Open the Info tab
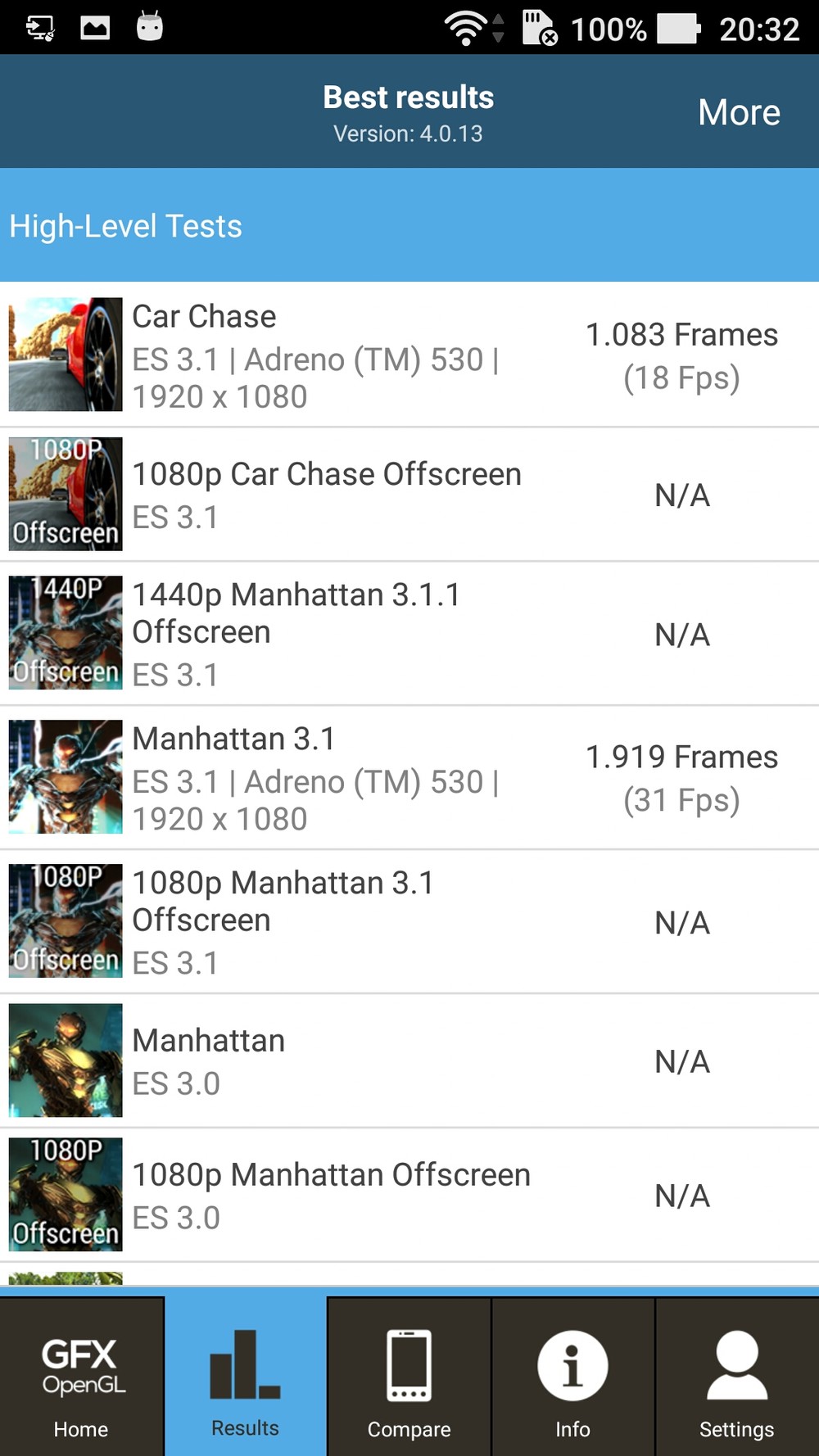The width and height of the screenshot is (819, 1456). pyautogui.click(x=573, y=1377)
